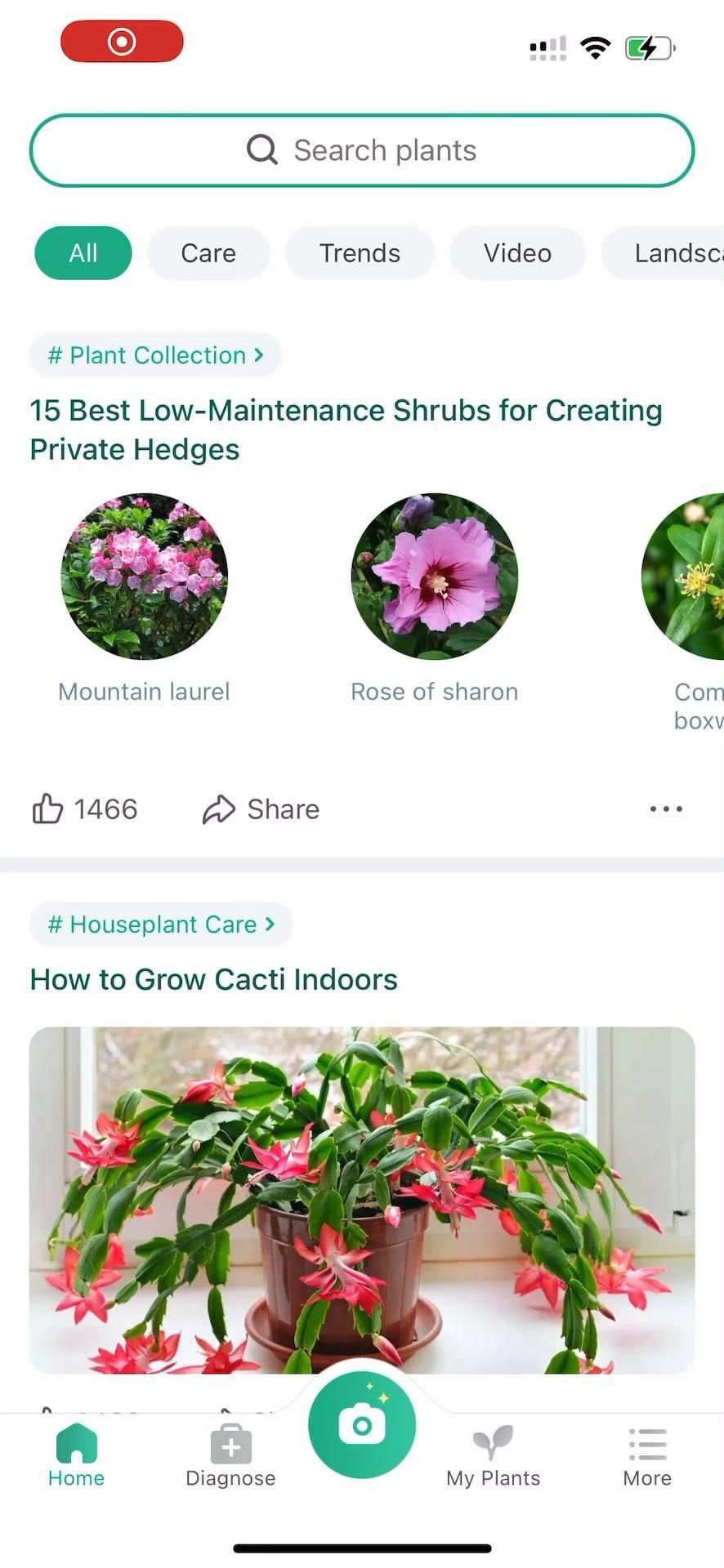Open the Houseplant Care tag
Image resolution: width=724 pixels, height=1568 pixels.
coord(161,924)
